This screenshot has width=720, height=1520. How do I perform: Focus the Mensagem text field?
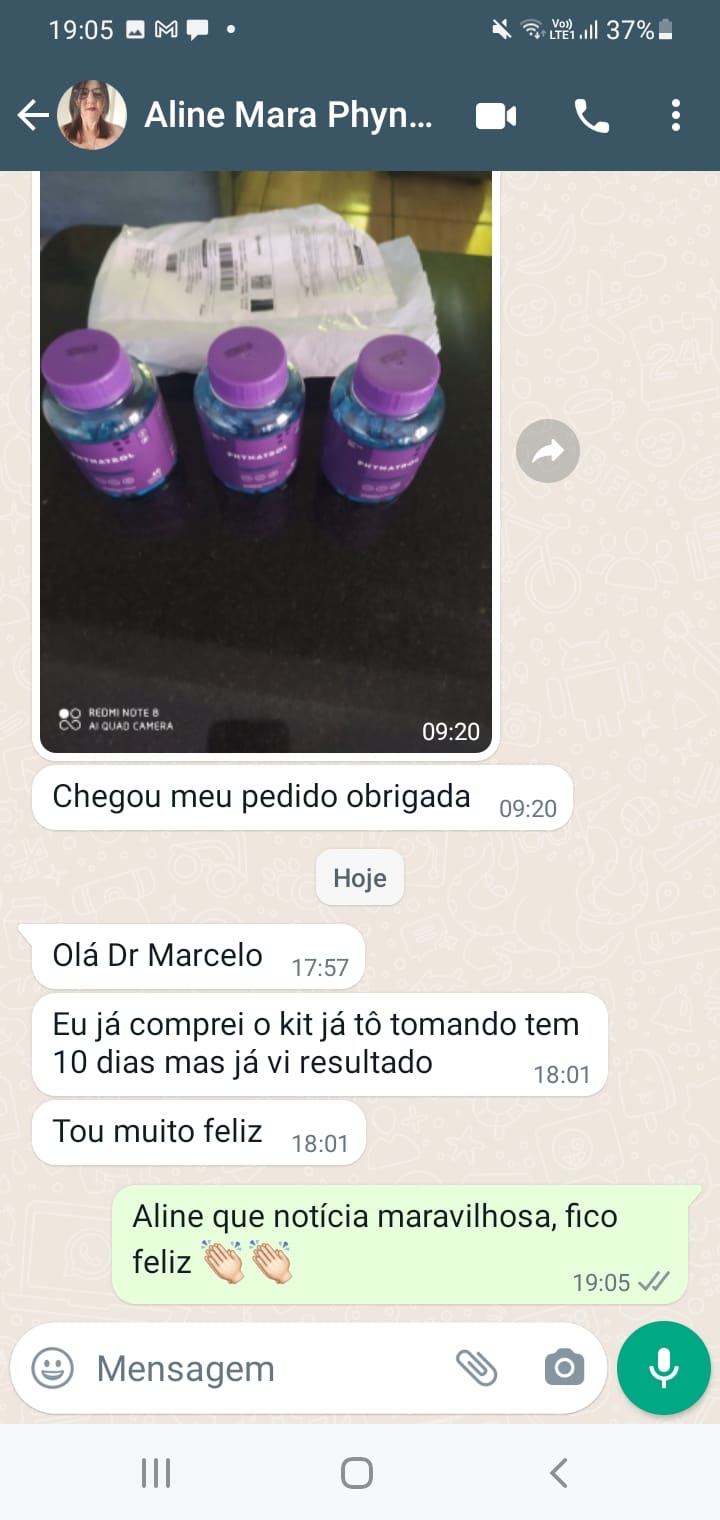tap(260, 1368)
